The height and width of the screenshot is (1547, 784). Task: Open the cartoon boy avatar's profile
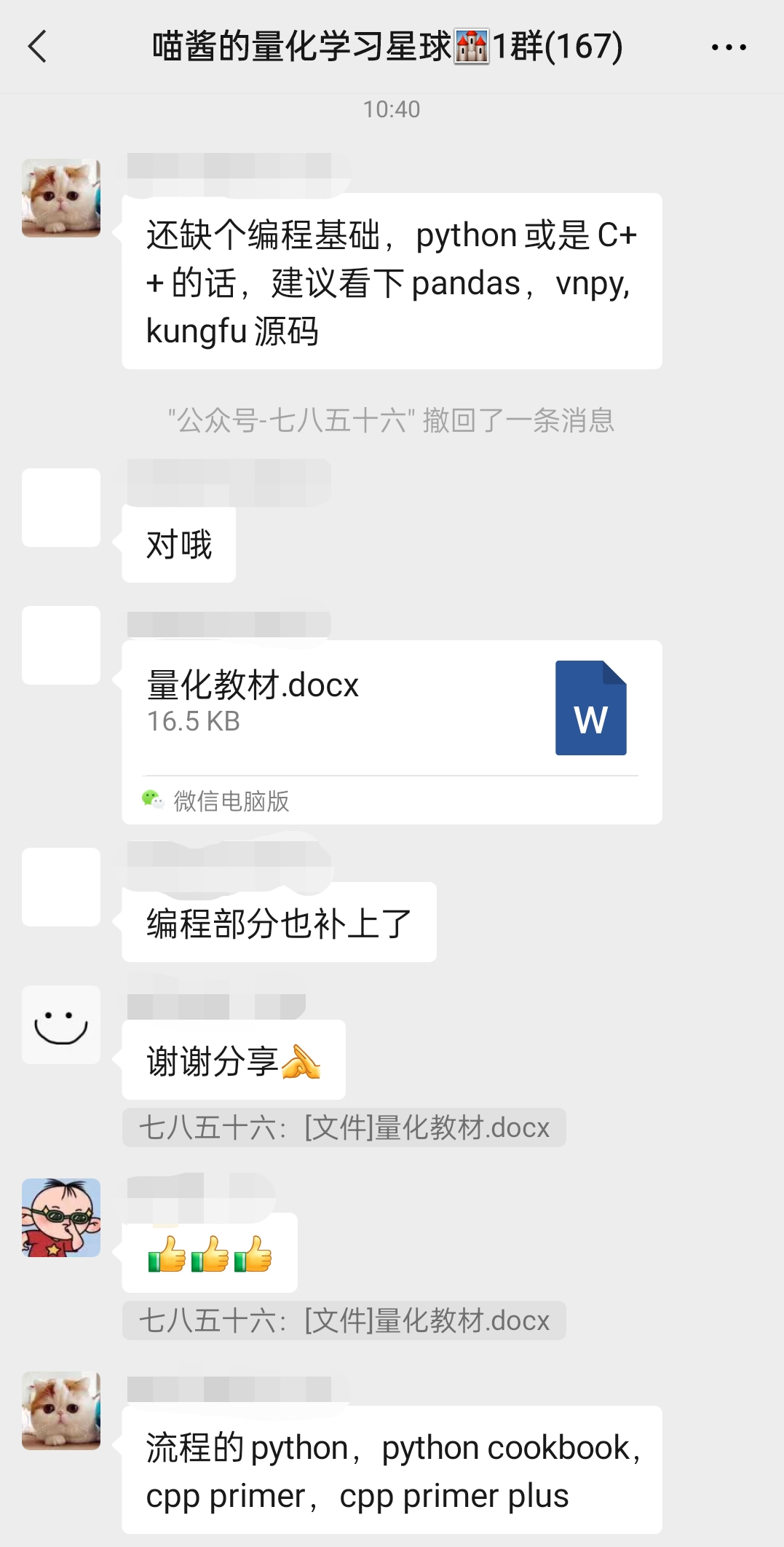pyautogui.click(x=61, y=1218)
